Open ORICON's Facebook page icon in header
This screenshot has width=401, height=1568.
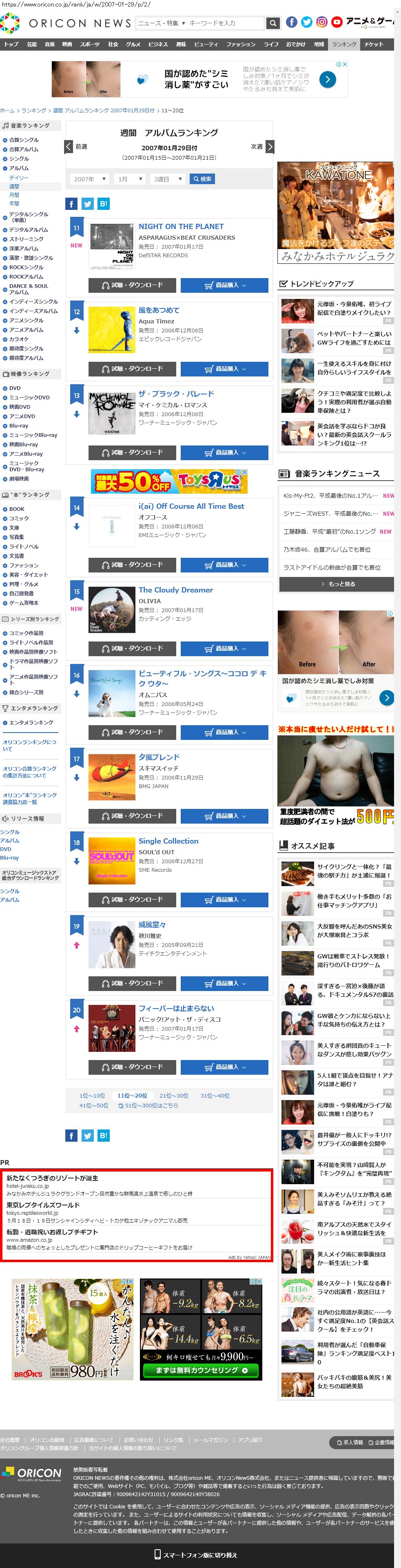[x=292, y=22]
